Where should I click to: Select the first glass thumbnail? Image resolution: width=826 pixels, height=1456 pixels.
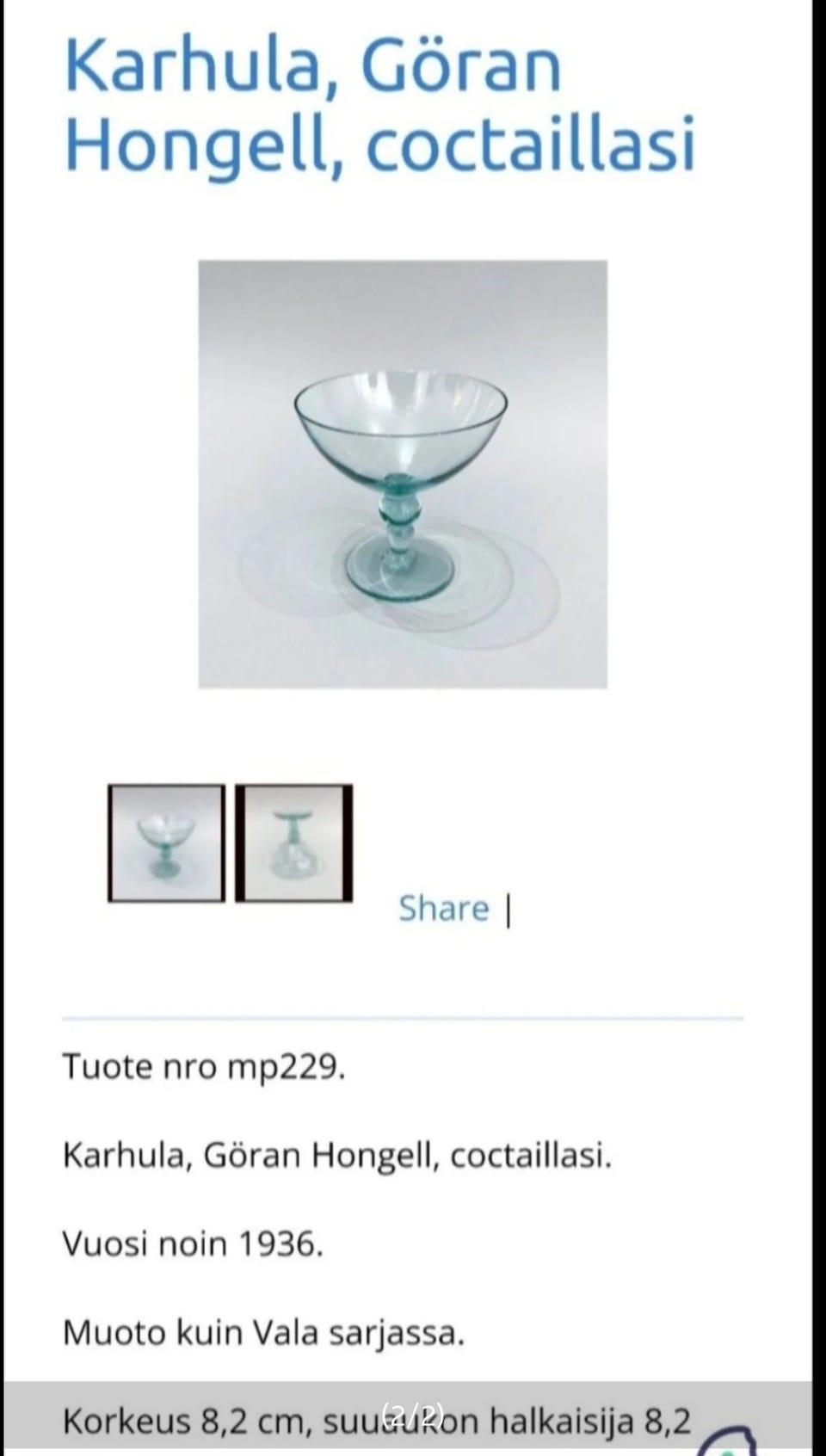coord(166,843)
